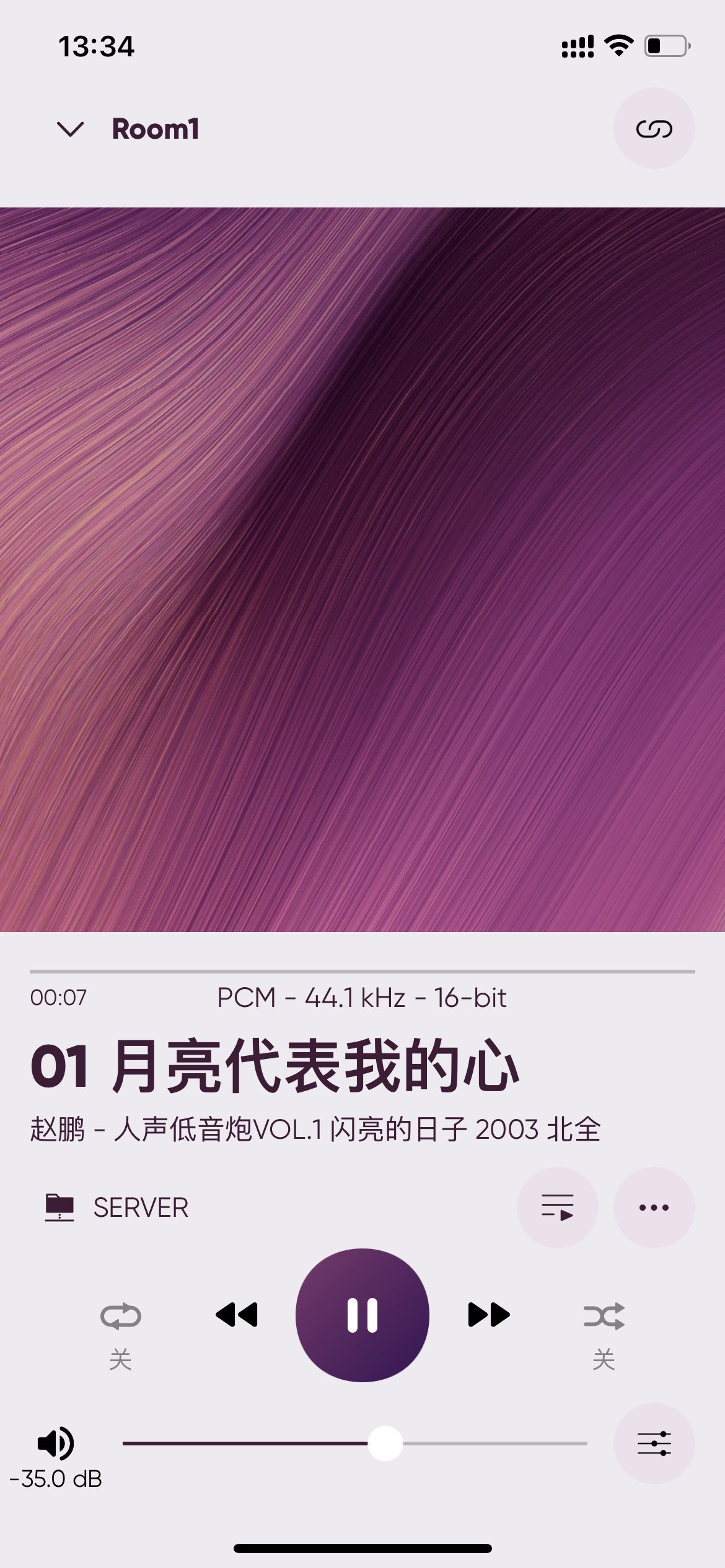
Task: Open the three-dot more options menu
Action: click(x=654, y=1207)
